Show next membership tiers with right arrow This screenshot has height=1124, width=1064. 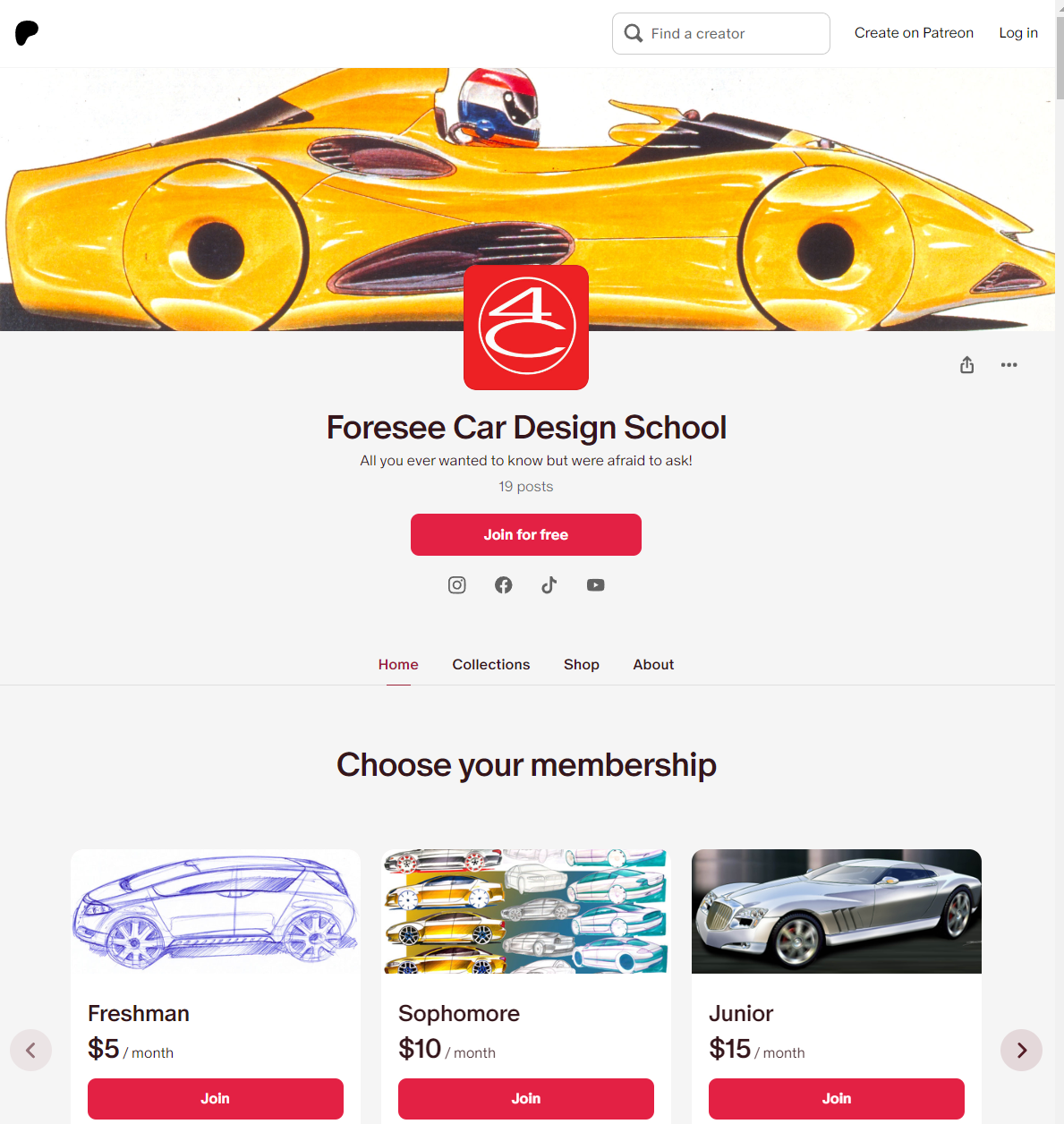pos(1021,1050)
